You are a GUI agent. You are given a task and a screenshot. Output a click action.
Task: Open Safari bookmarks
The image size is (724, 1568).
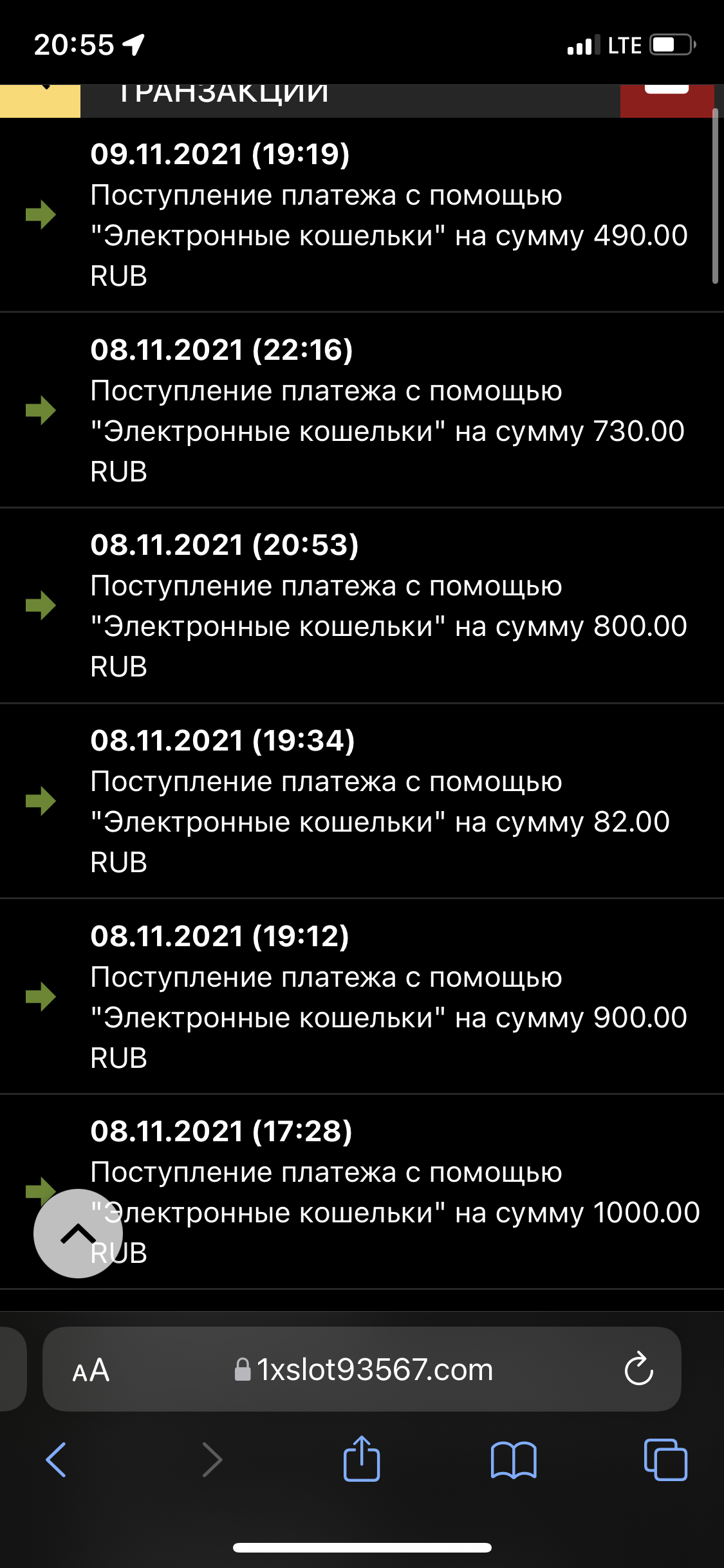(513, 1459)
